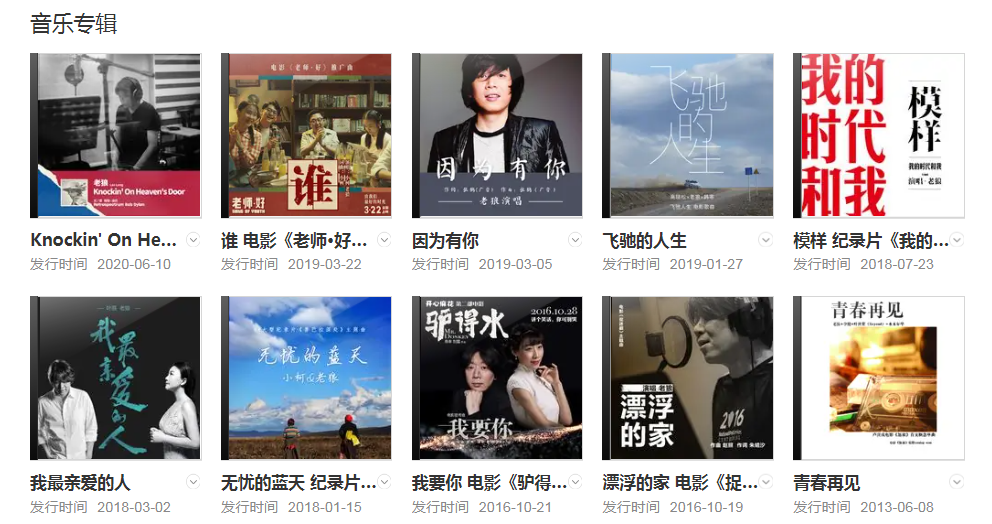992x524 pixels.
Task: Open the 因为有你 album cover
Action: pos(499,136)
